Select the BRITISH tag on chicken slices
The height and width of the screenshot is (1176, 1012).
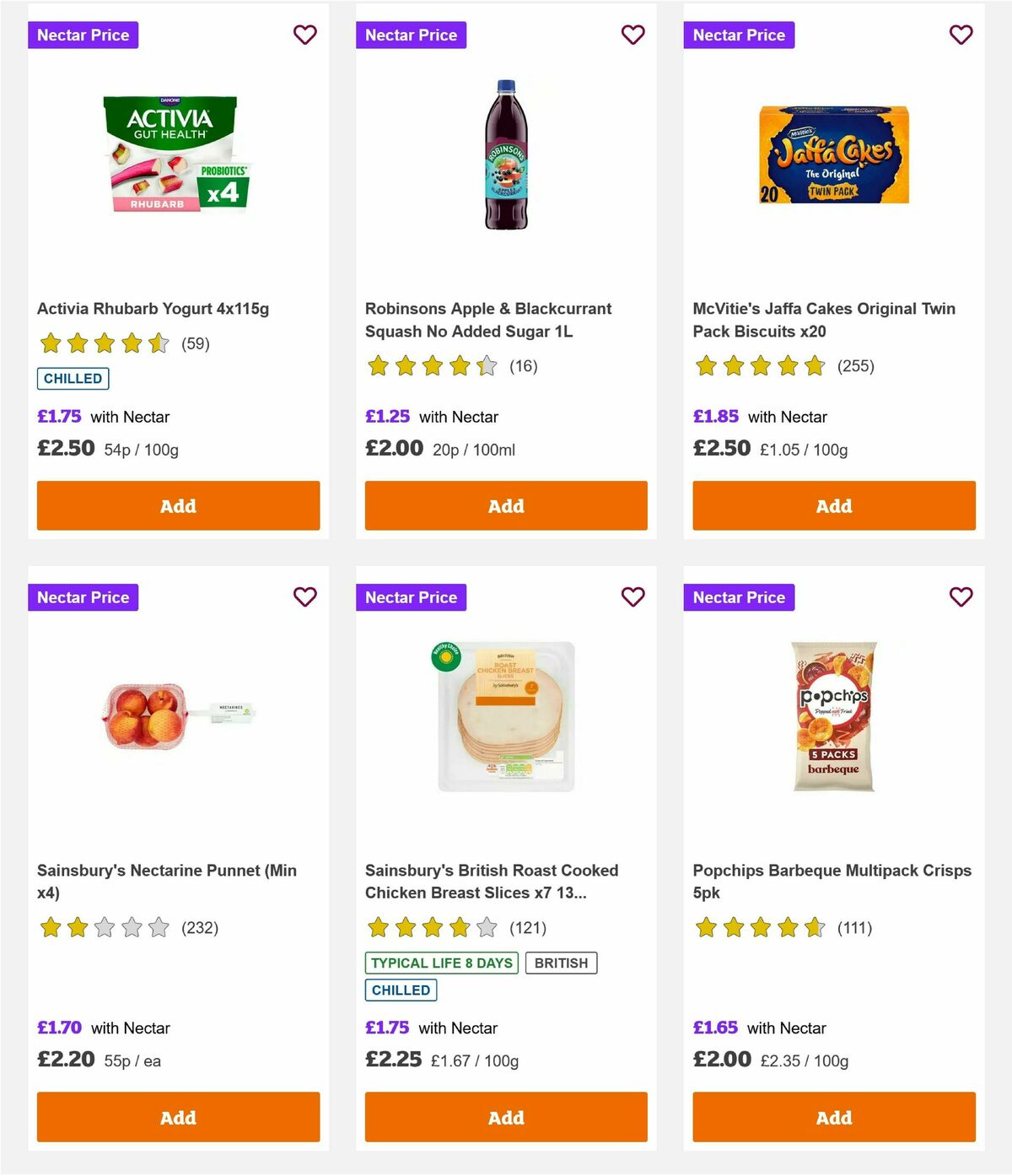(x=562, y=962)
